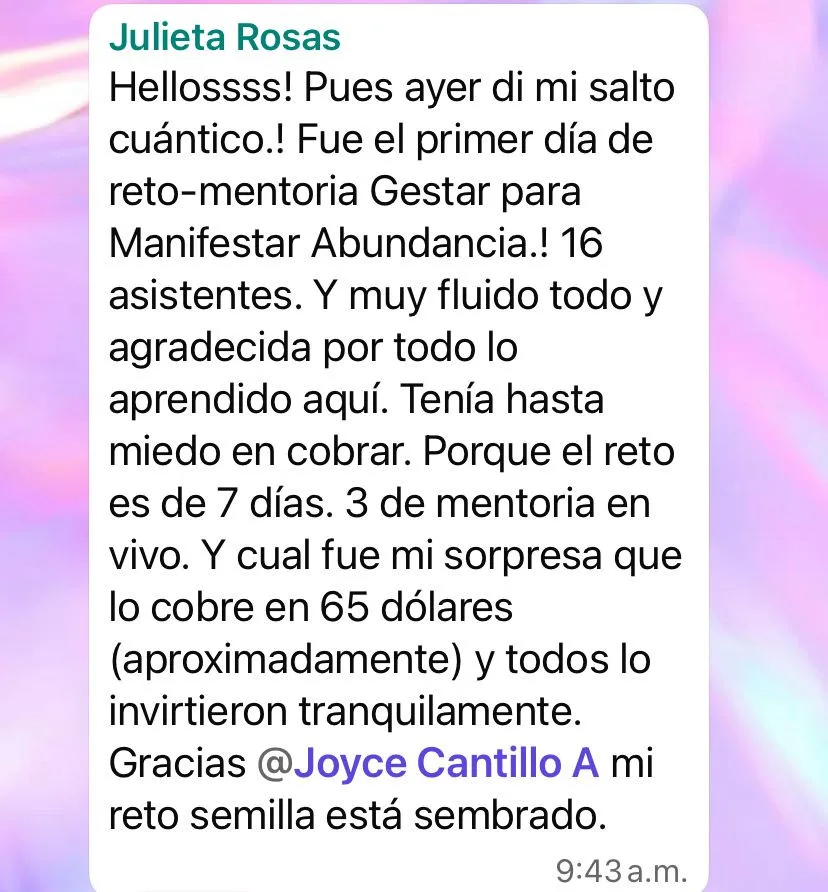This screenshot has width=828, height=892.
Task: Open the @Joyce Cantillo A mention
Action: (x=427, y=763)
